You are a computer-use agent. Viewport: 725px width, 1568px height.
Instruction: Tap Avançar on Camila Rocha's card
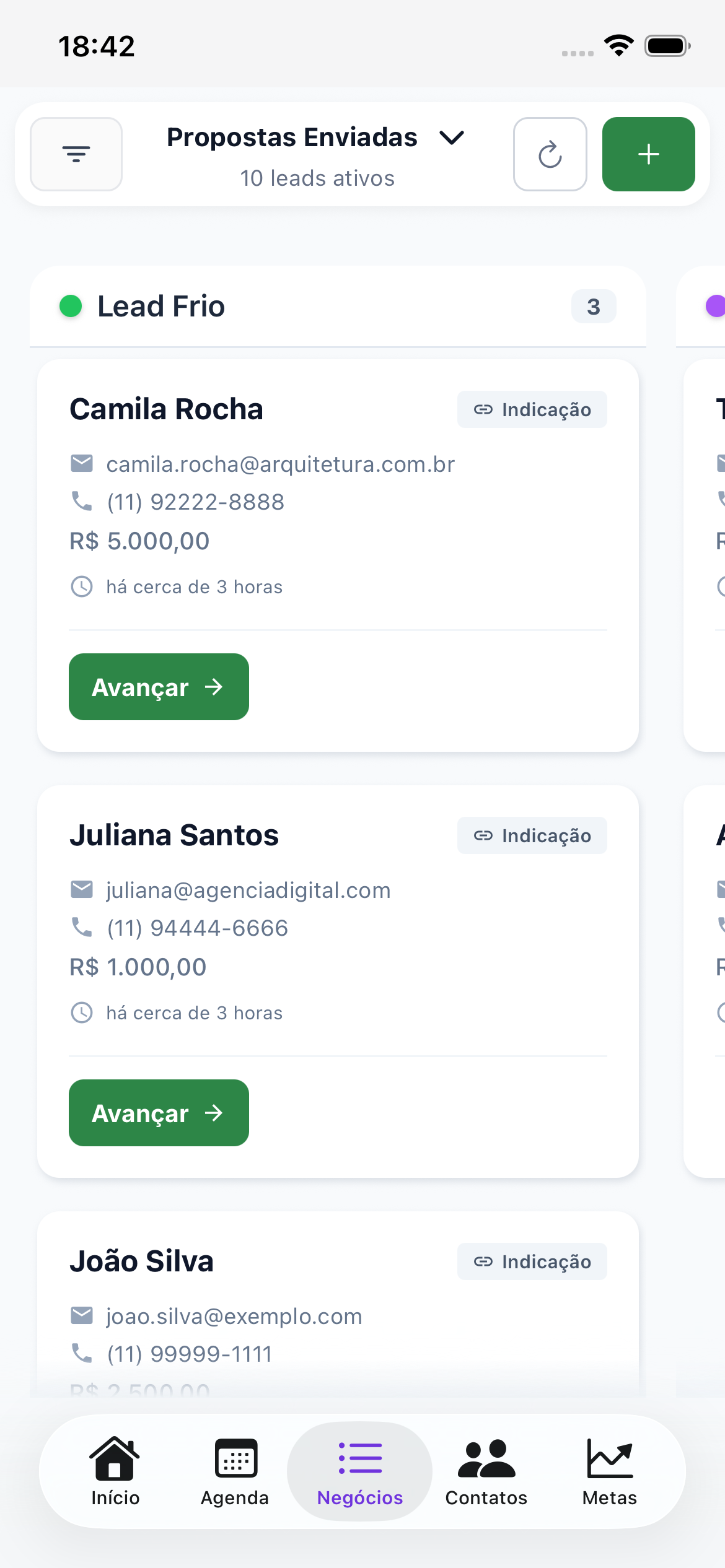[159, 687]
